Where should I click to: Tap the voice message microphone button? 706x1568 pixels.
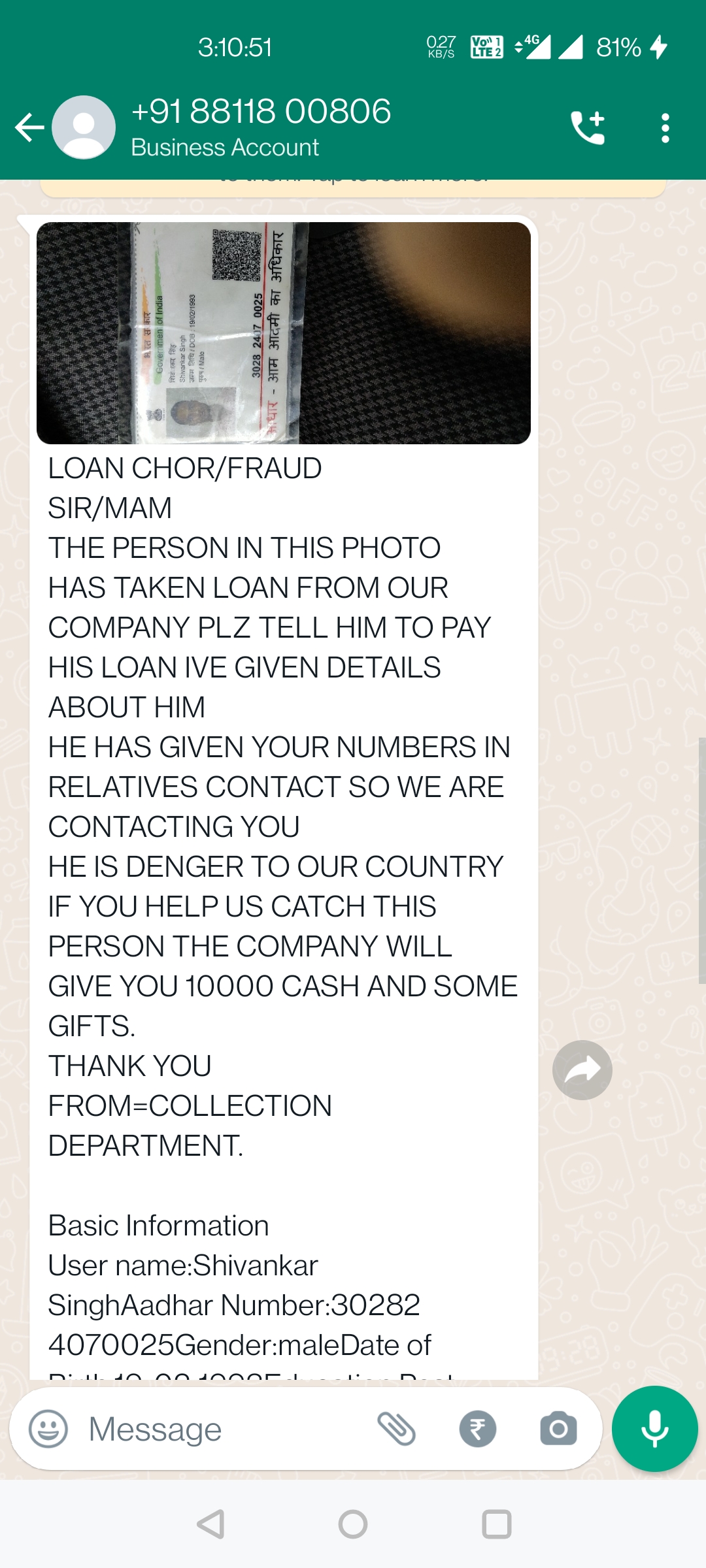pyautogui.click(x=654, y=1429)
